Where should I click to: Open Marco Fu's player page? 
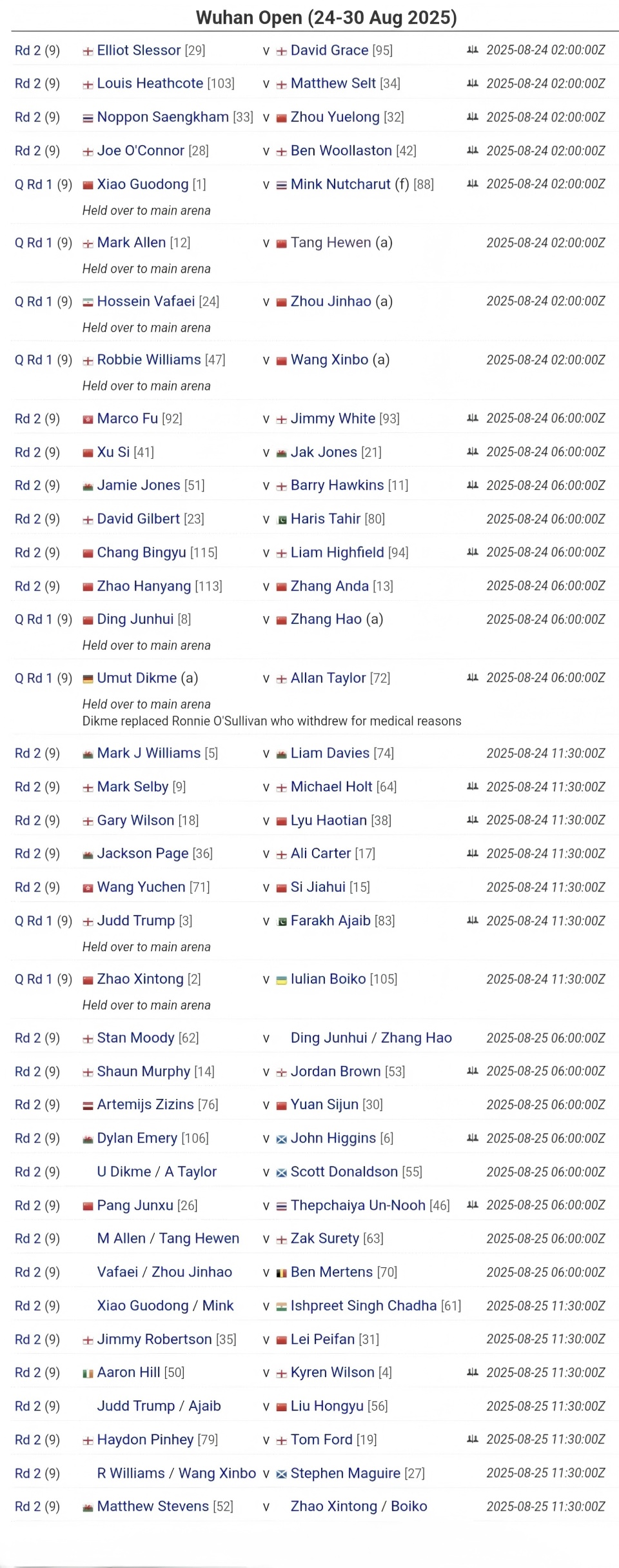(127, 419)
